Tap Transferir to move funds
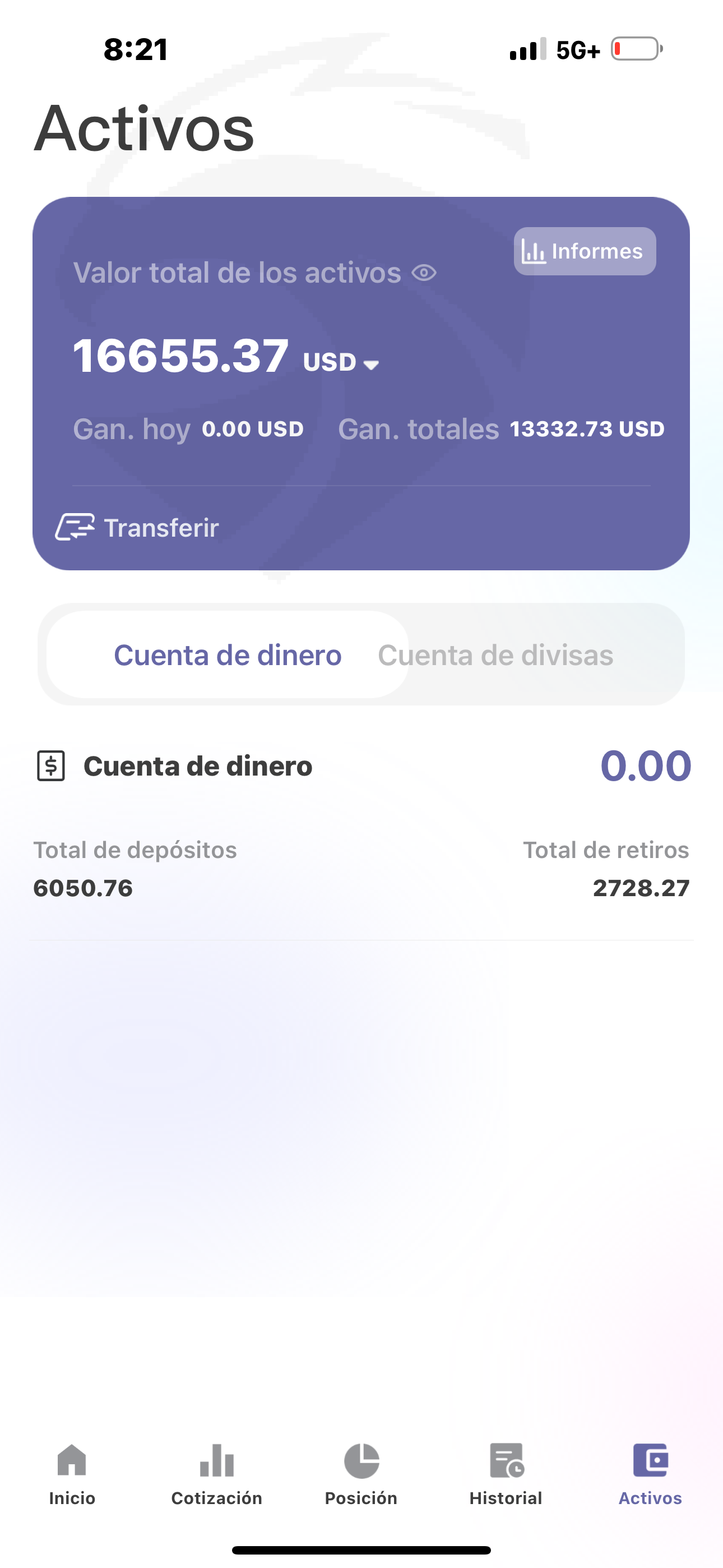723x1568 pixels. click(137, 527)
